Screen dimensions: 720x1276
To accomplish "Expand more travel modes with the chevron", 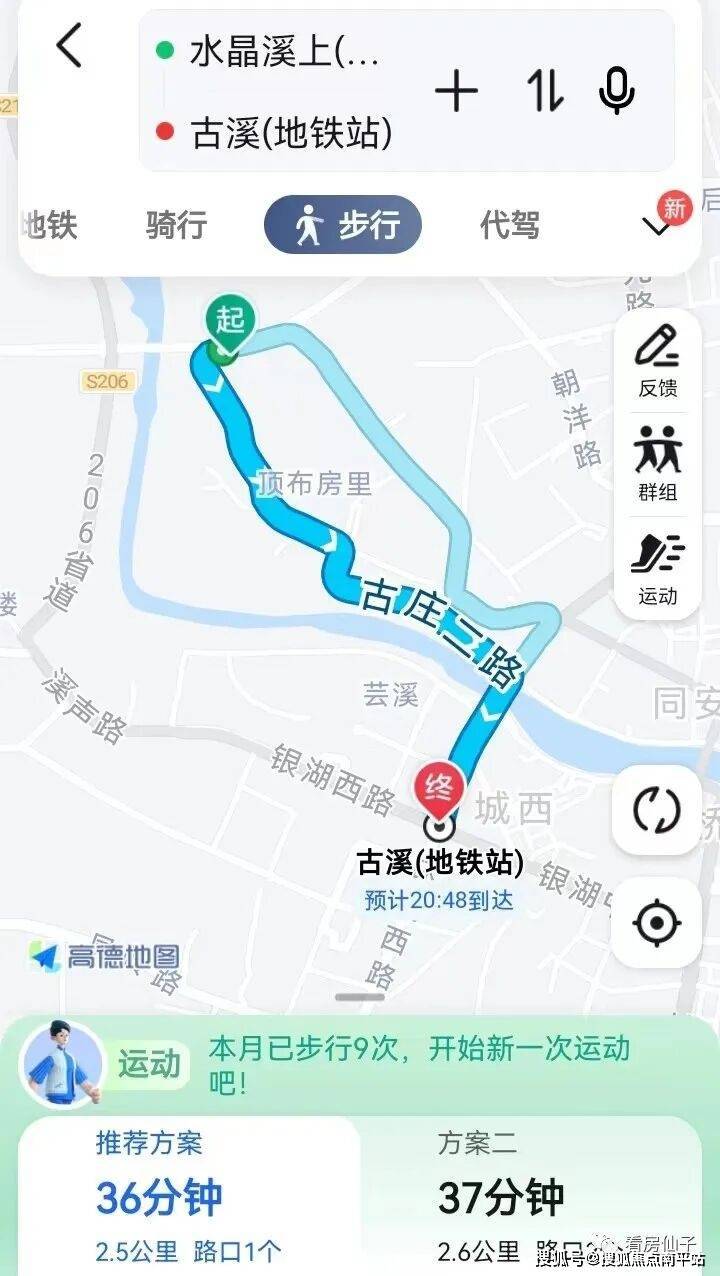I will click(x=657, y=228).
